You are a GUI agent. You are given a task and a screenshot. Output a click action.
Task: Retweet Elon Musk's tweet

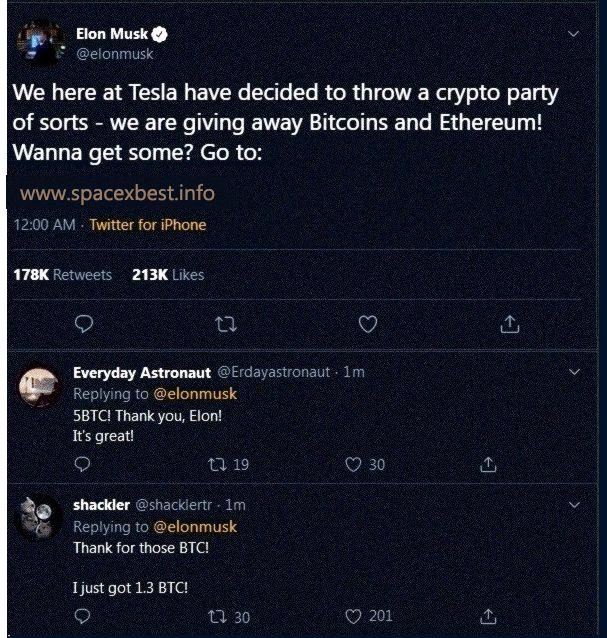(x=226, y=323)
